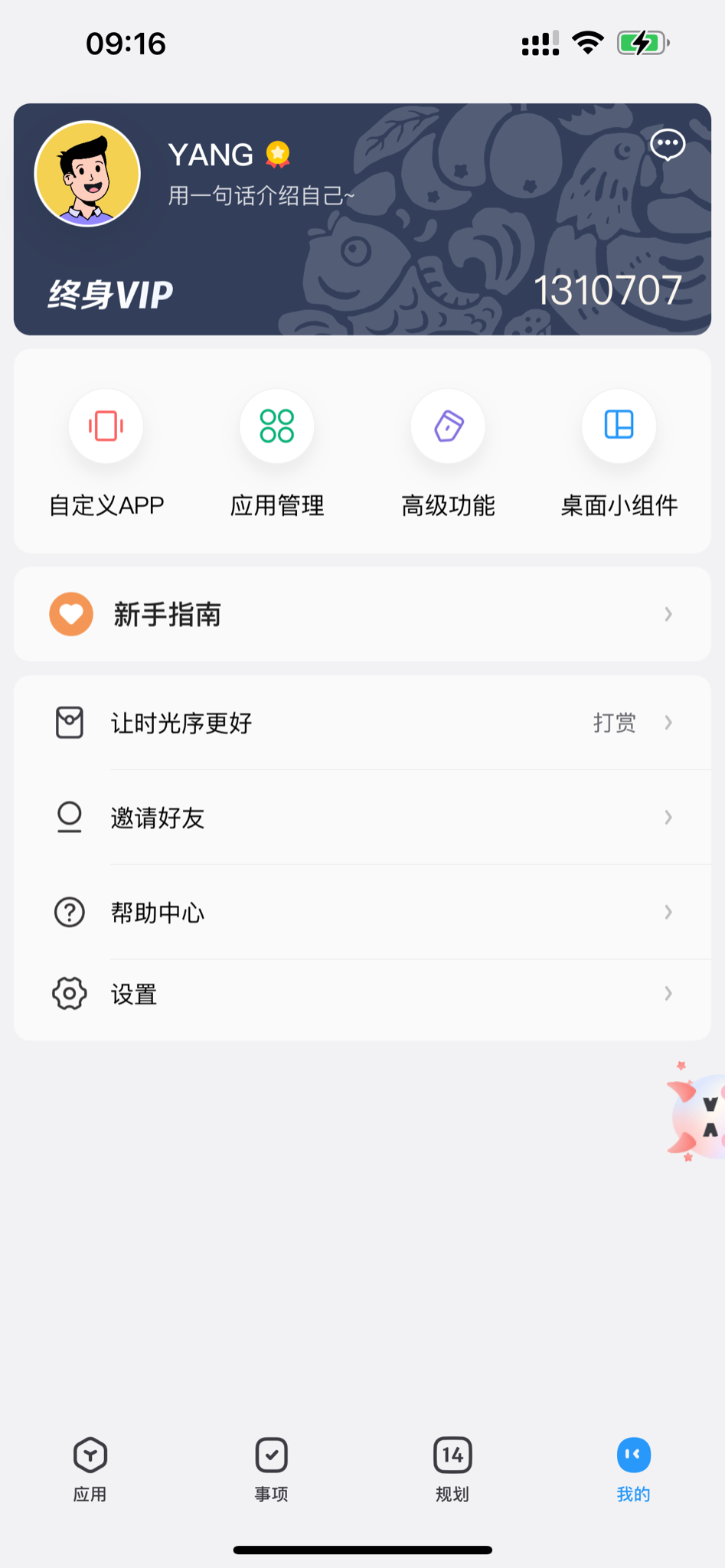Image resolution: width=725 pixels, height=1568 pixels.
Task: Open the message bubble icon
Action: [x=668, y=144]
